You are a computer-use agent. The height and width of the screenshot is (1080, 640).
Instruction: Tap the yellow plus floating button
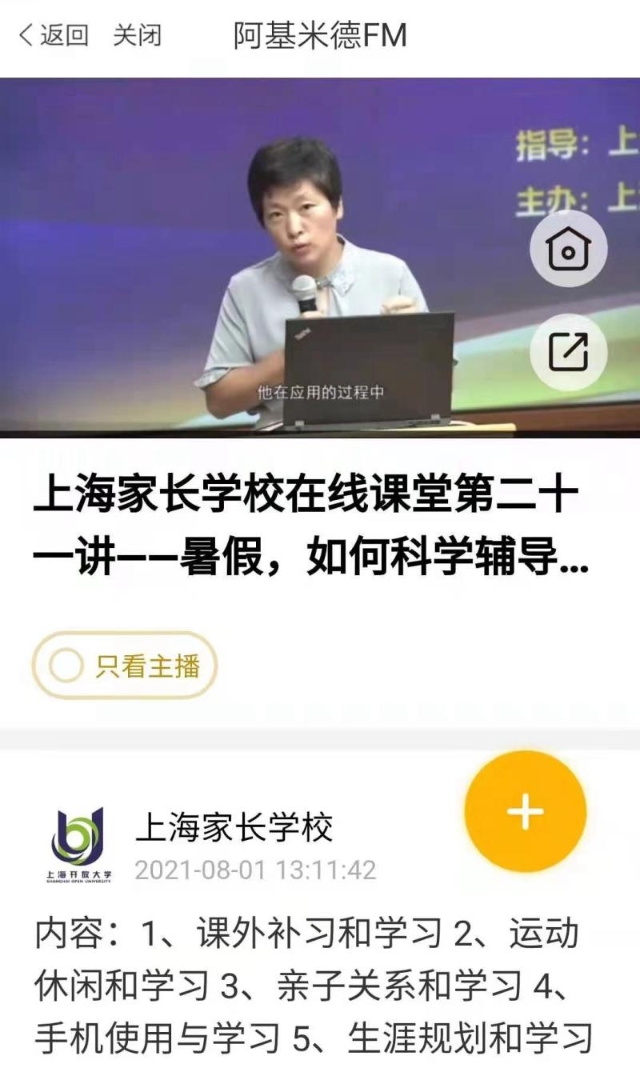click(x=525, y=811)
